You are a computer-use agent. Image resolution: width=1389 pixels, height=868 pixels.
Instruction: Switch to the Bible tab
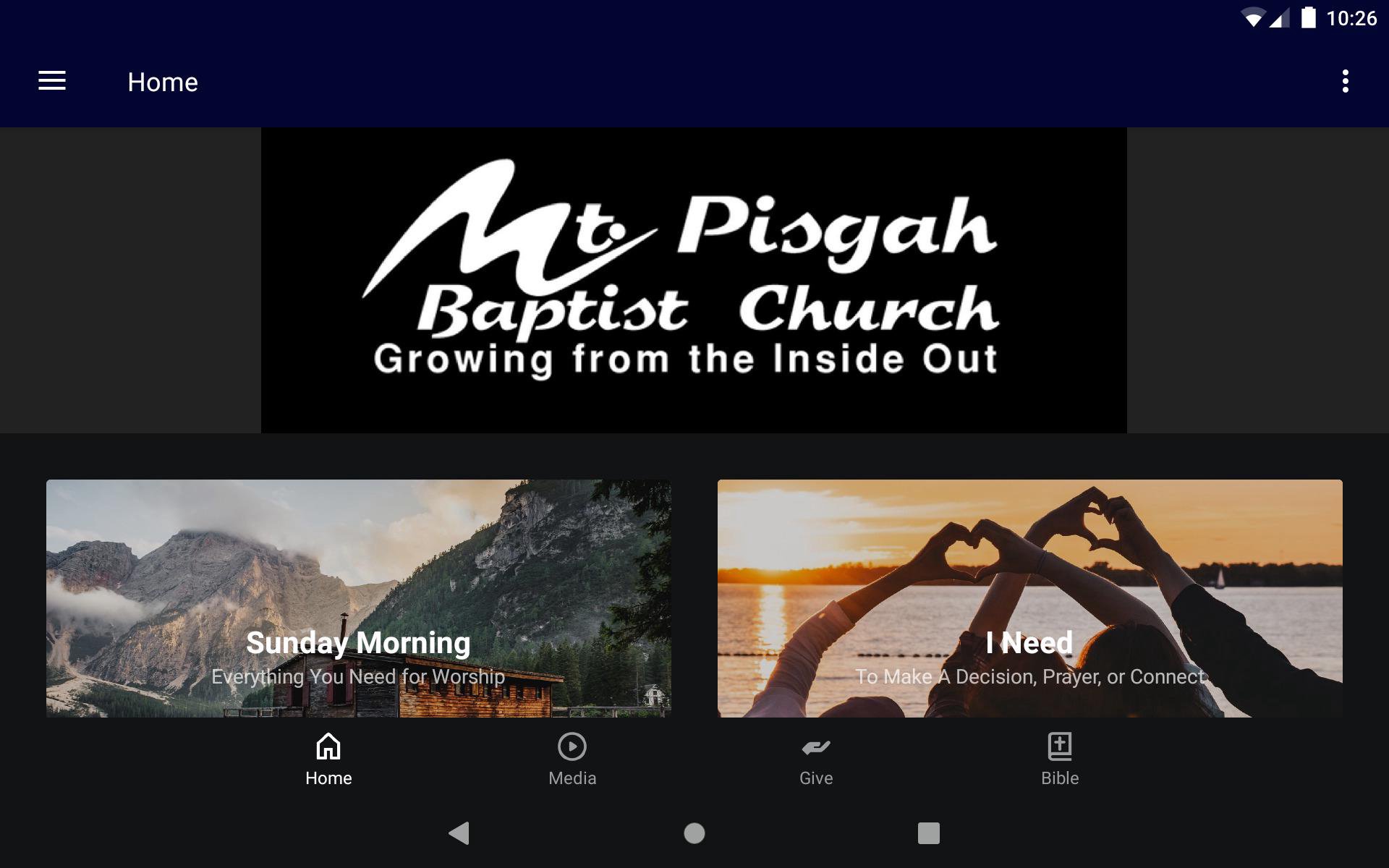pos(1060,759)
